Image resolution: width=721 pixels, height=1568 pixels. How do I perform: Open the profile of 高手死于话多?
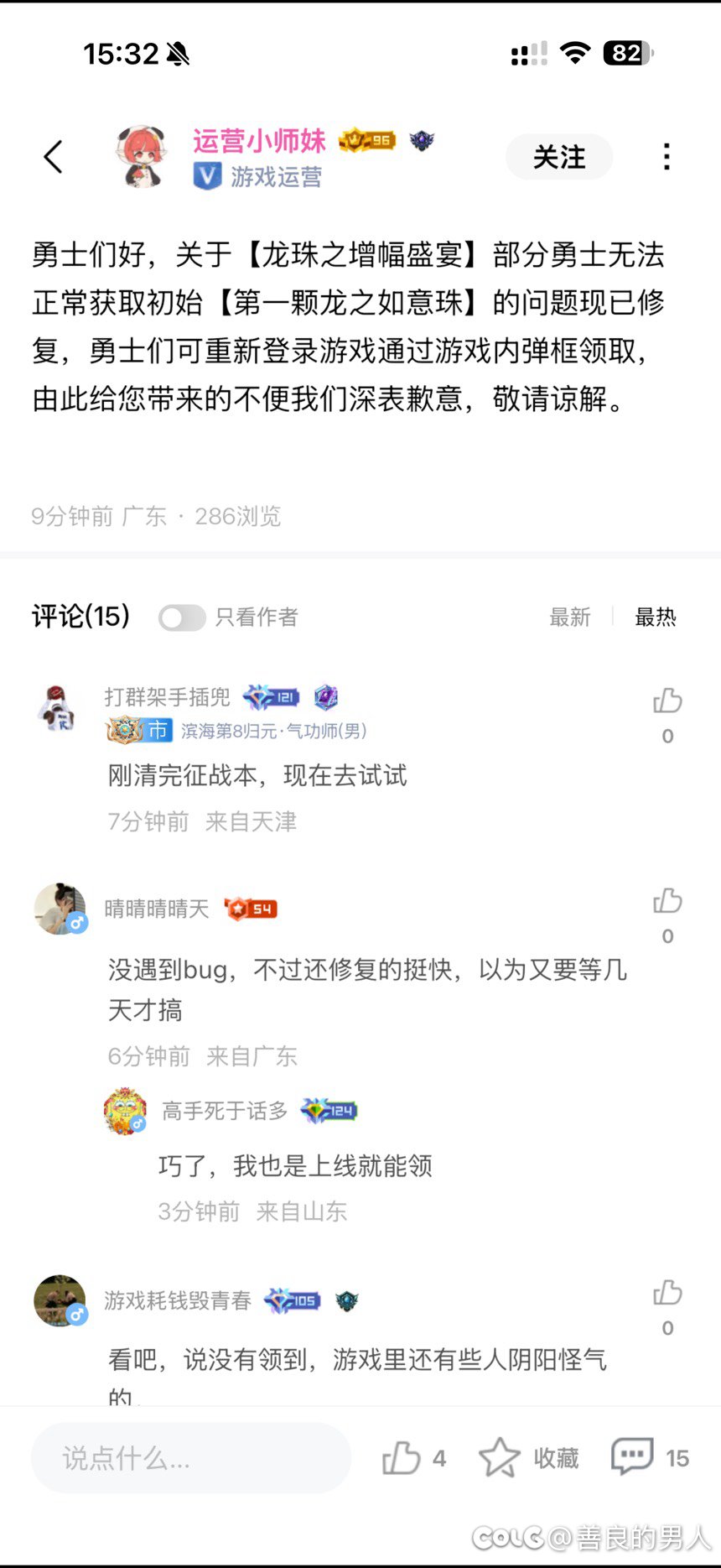pos(125,1111)
